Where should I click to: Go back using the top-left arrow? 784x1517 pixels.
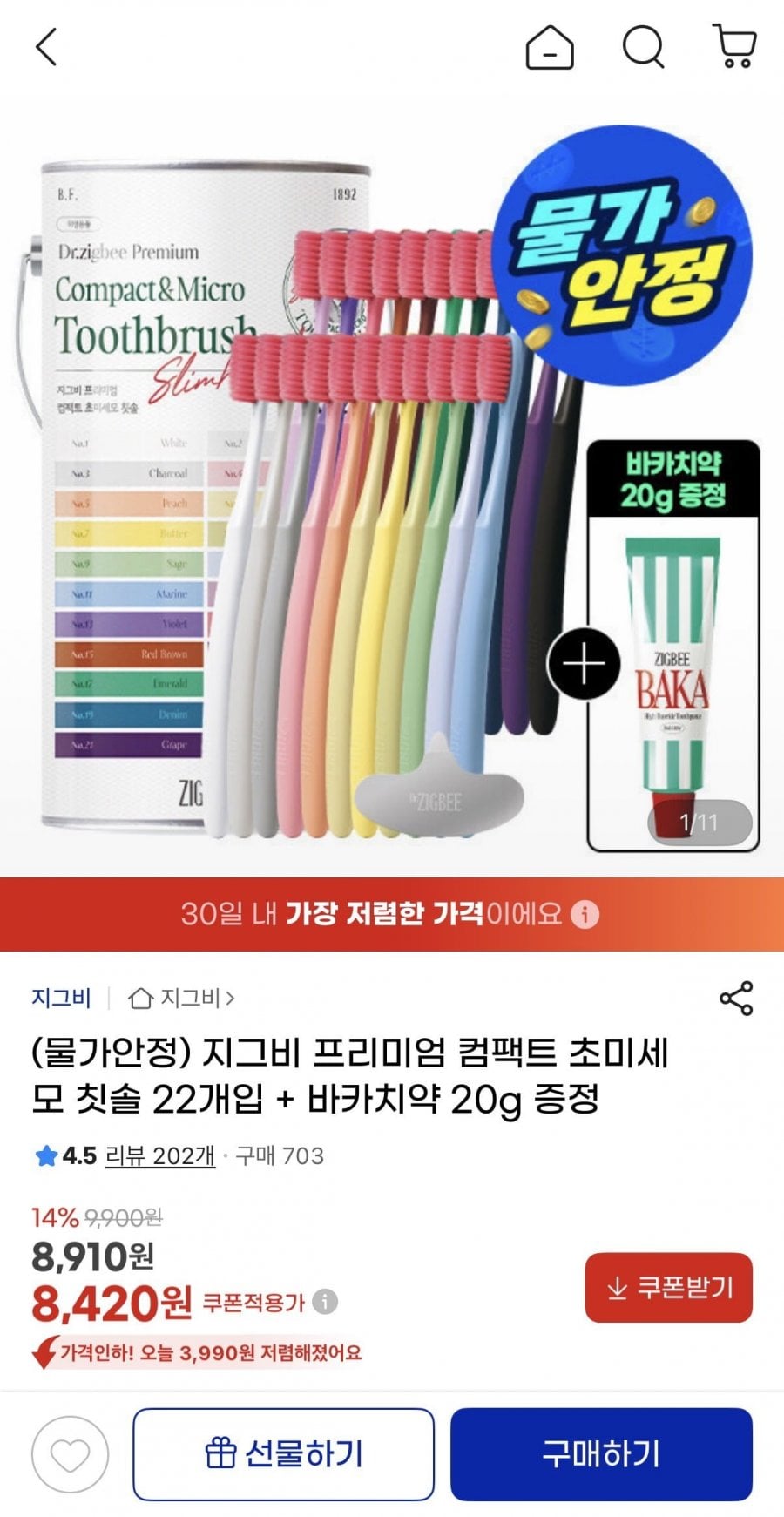point(46,47)
